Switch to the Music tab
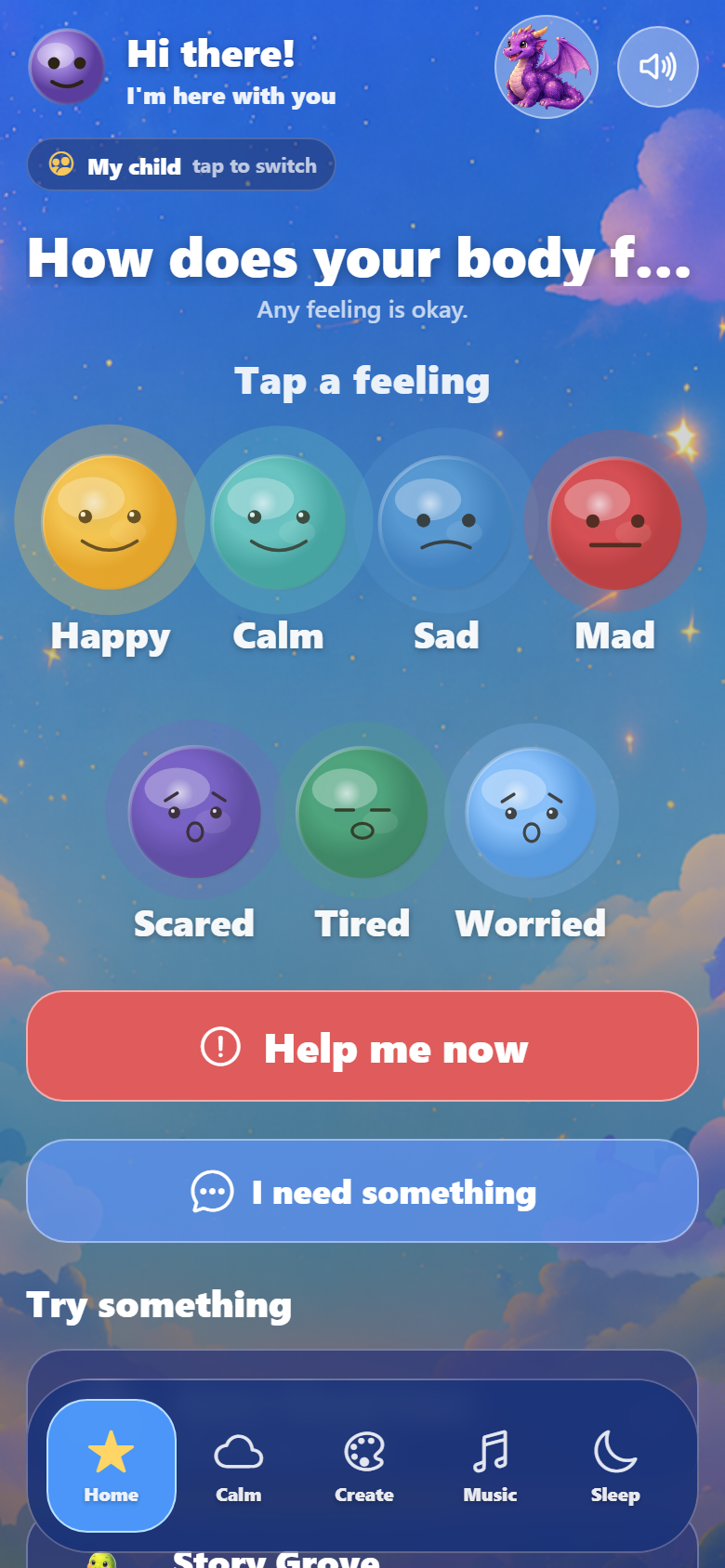The image size is (725, 1568). pyautogui.click(x=490, y=1465)
